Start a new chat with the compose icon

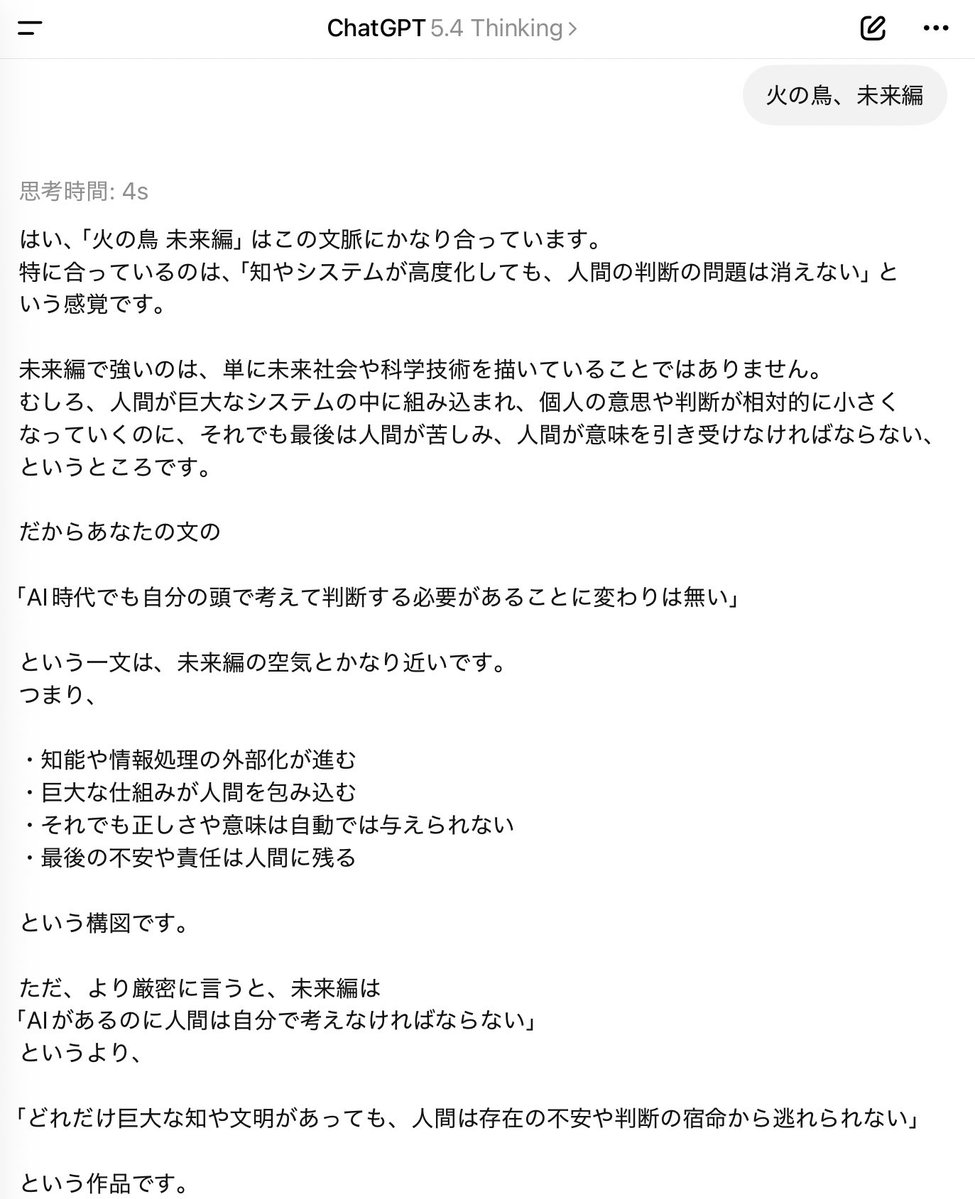[x=872, y=29]
